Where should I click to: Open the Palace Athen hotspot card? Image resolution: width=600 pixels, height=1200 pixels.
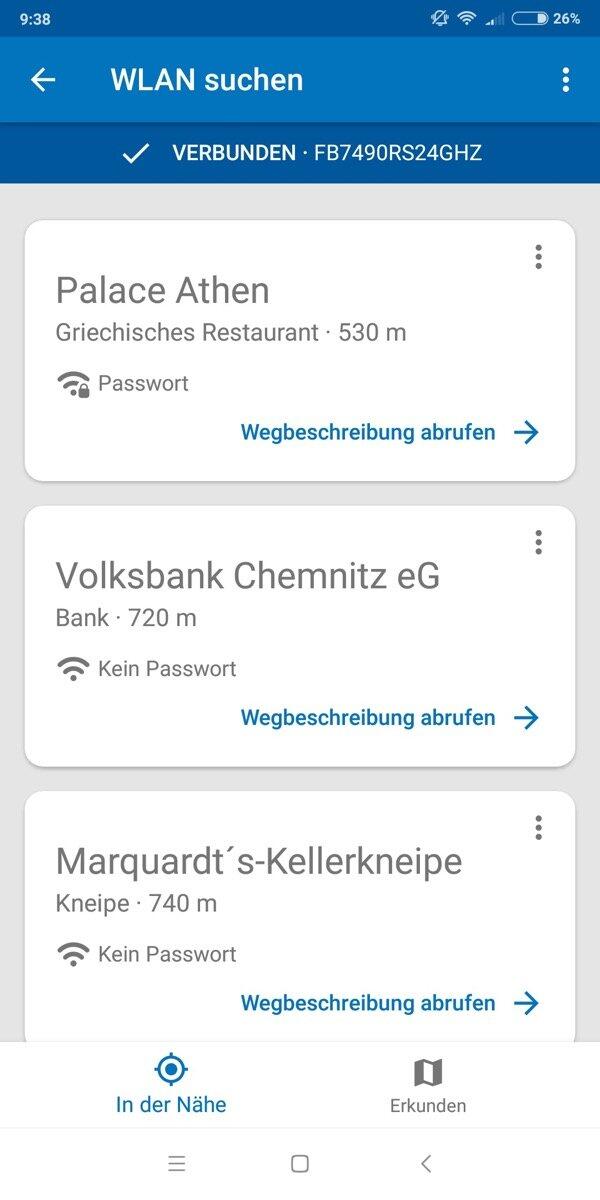point(250,310)
